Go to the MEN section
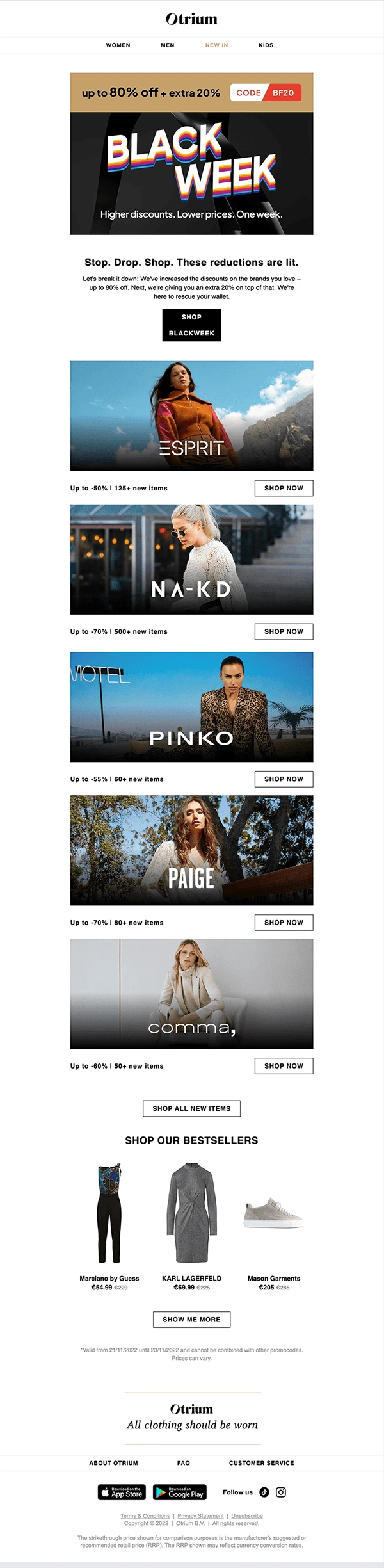 167,45
